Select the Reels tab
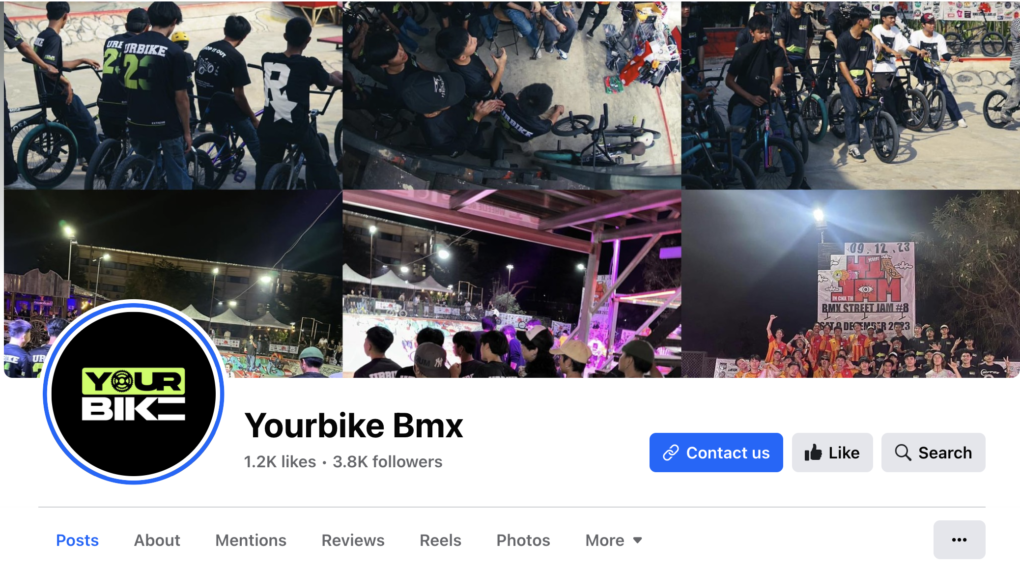 (x=440, y=540)
